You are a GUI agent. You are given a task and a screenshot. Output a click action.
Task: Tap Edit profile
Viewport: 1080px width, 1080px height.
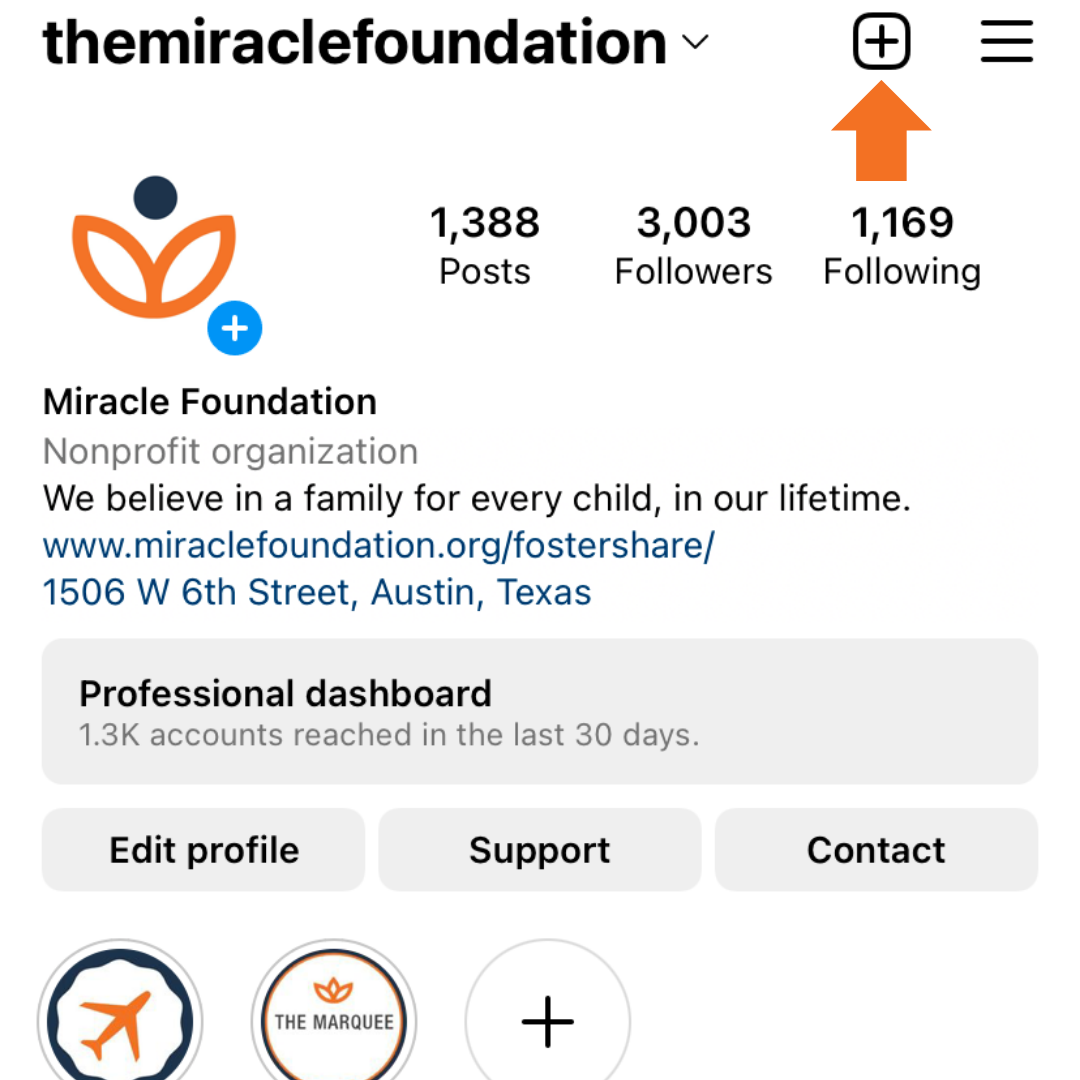pyautogui.click(x=203, y=850)
